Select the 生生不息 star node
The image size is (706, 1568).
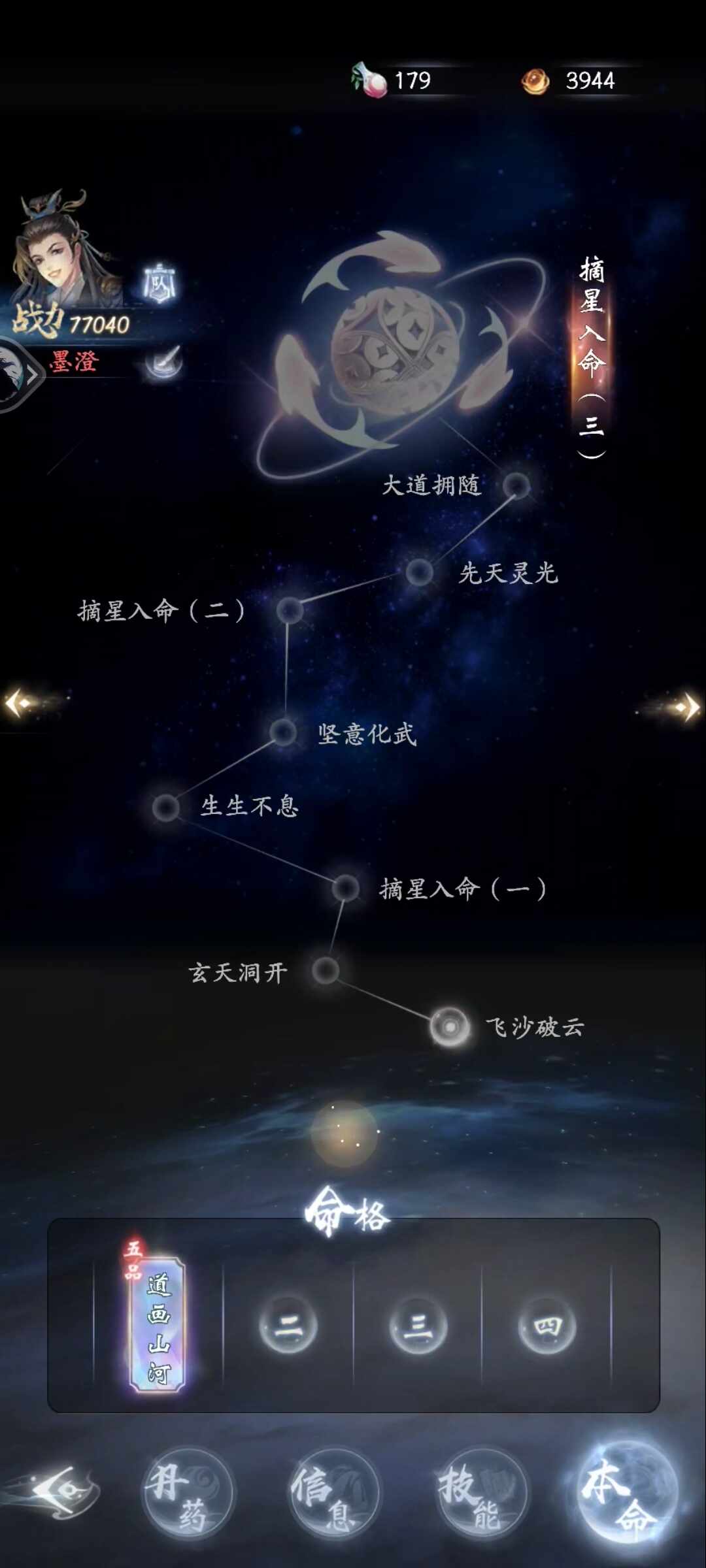click(166, 808)
